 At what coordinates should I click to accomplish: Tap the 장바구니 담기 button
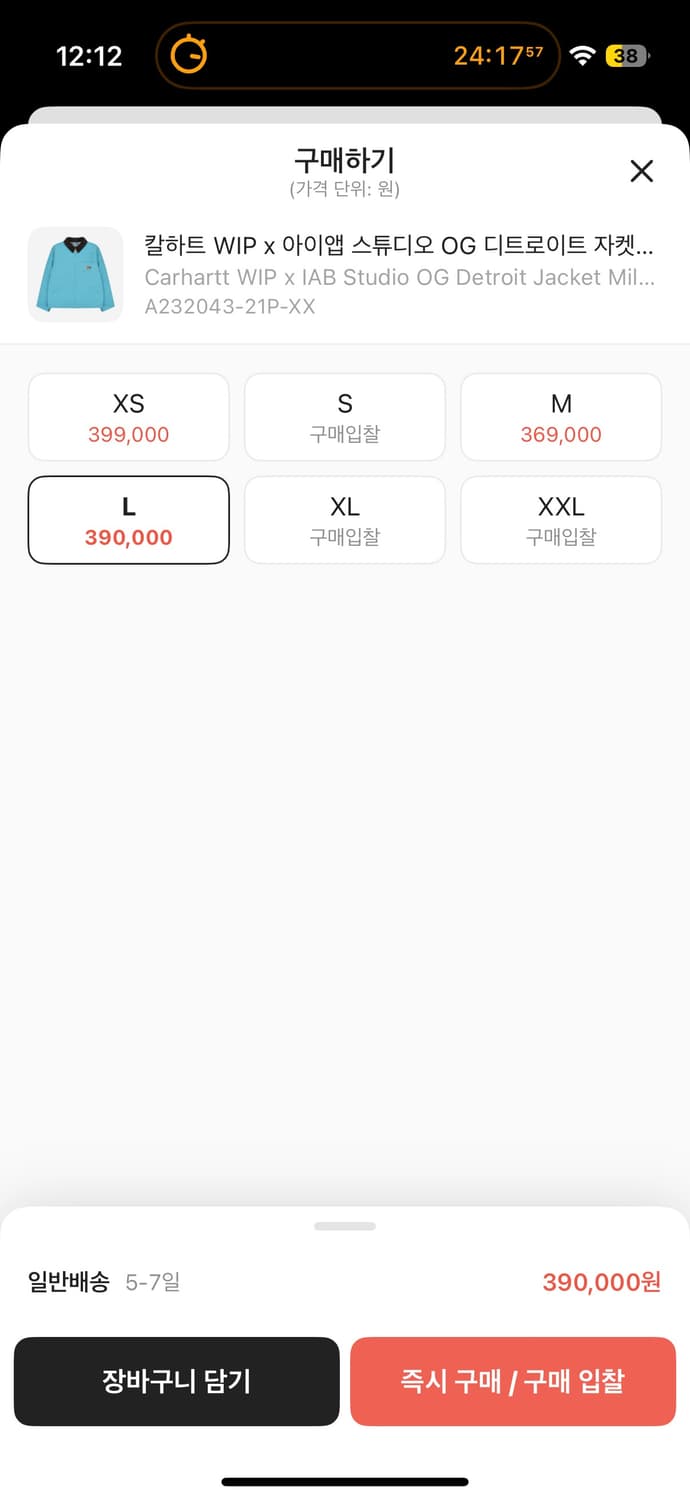(x=177, y=1381)
